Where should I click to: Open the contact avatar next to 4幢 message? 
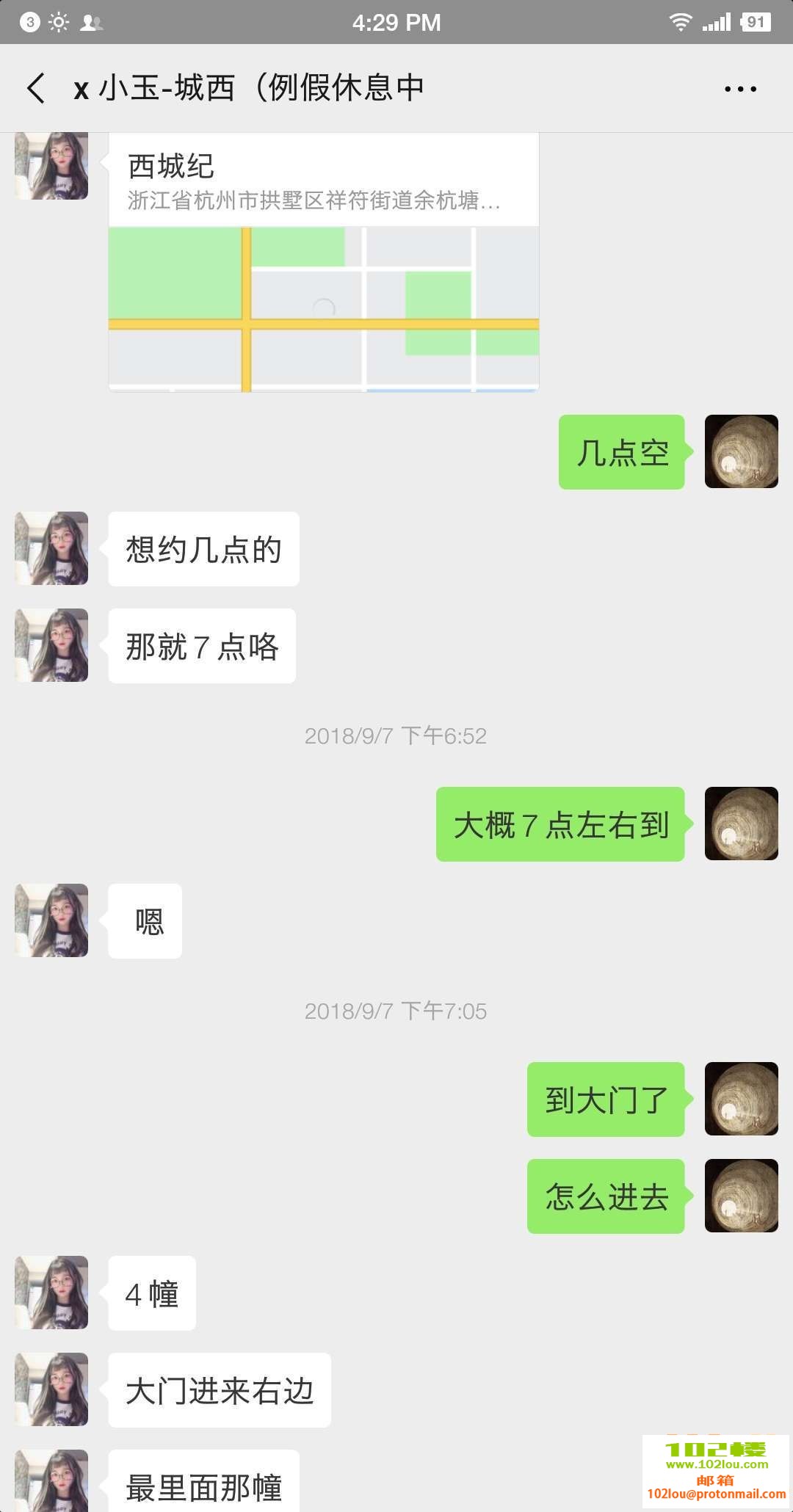50,1293
